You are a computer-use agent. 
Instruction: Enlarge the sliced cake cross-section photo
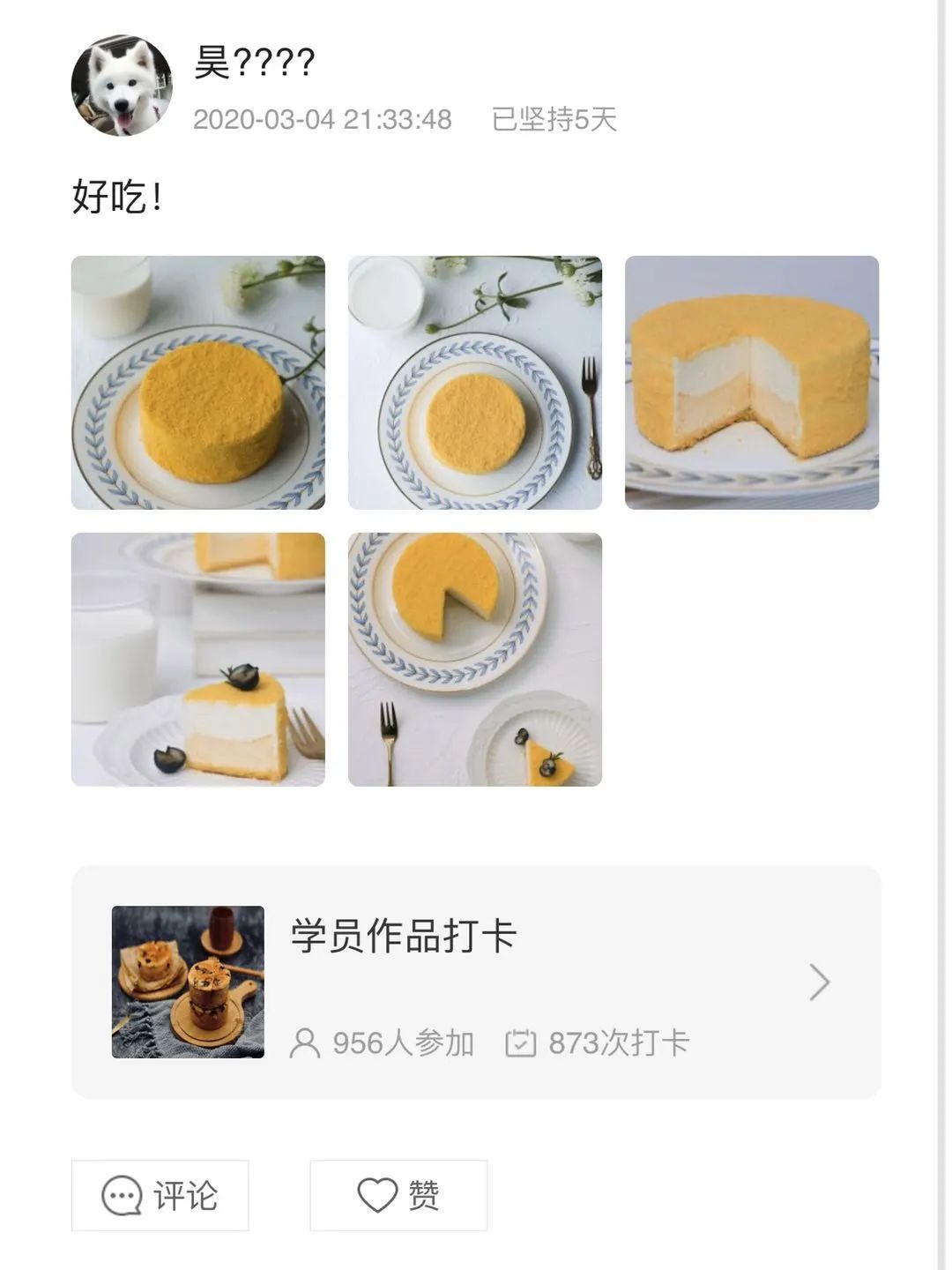click(x=752, y=383)
